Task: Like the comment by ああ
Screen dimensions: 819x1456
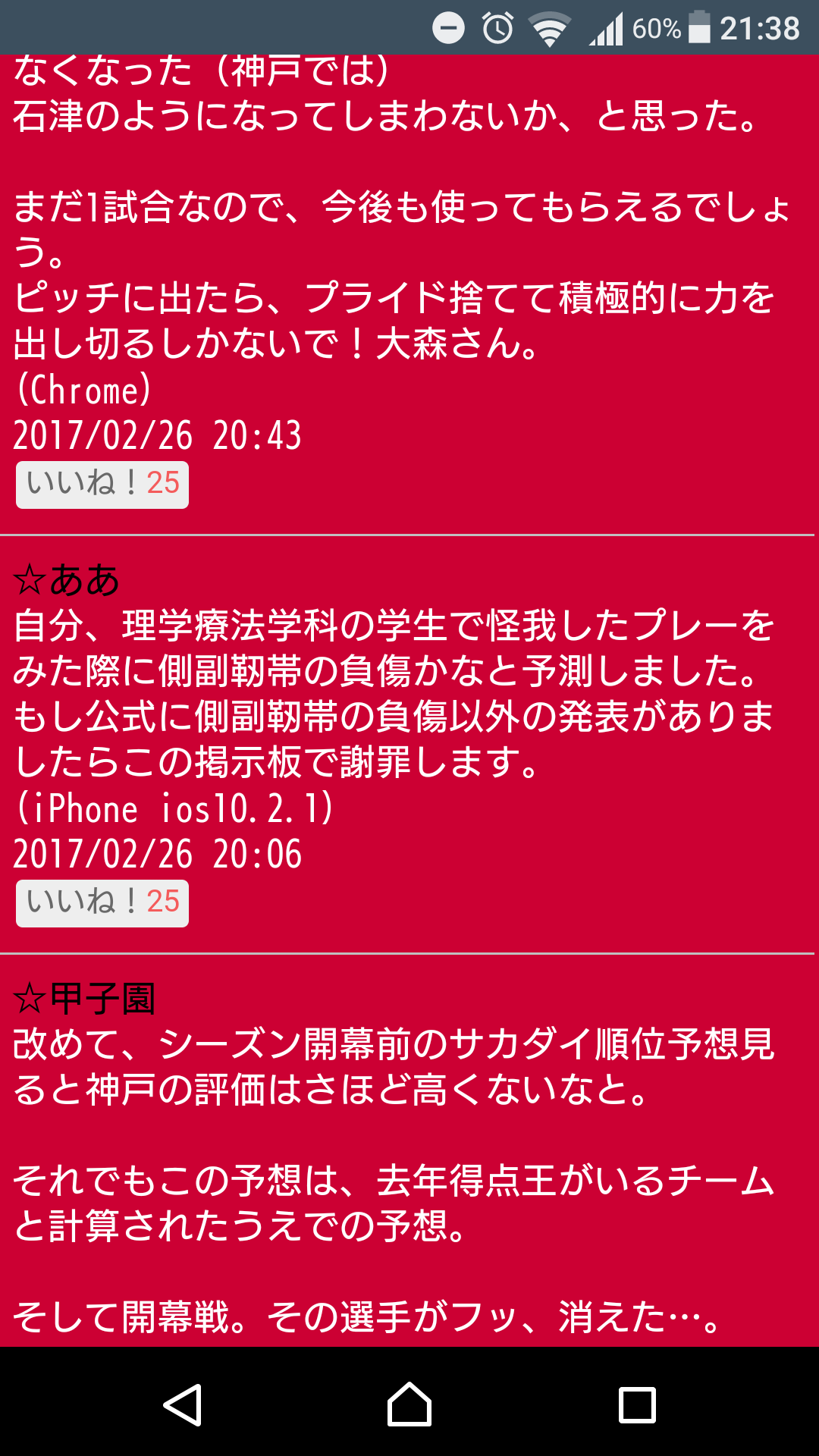Action: pos(102,902)
